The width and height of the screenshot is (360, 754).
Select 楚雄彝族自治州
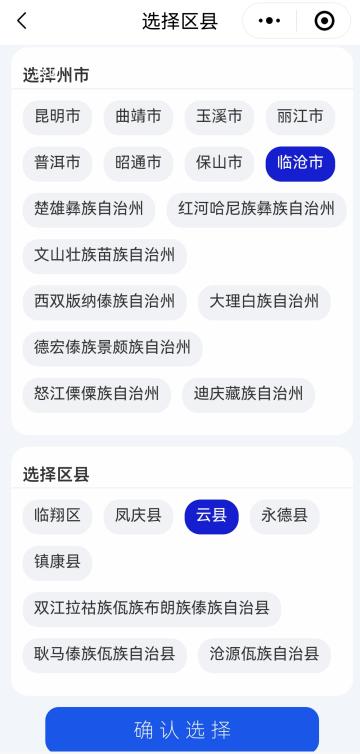pos(88,210)
